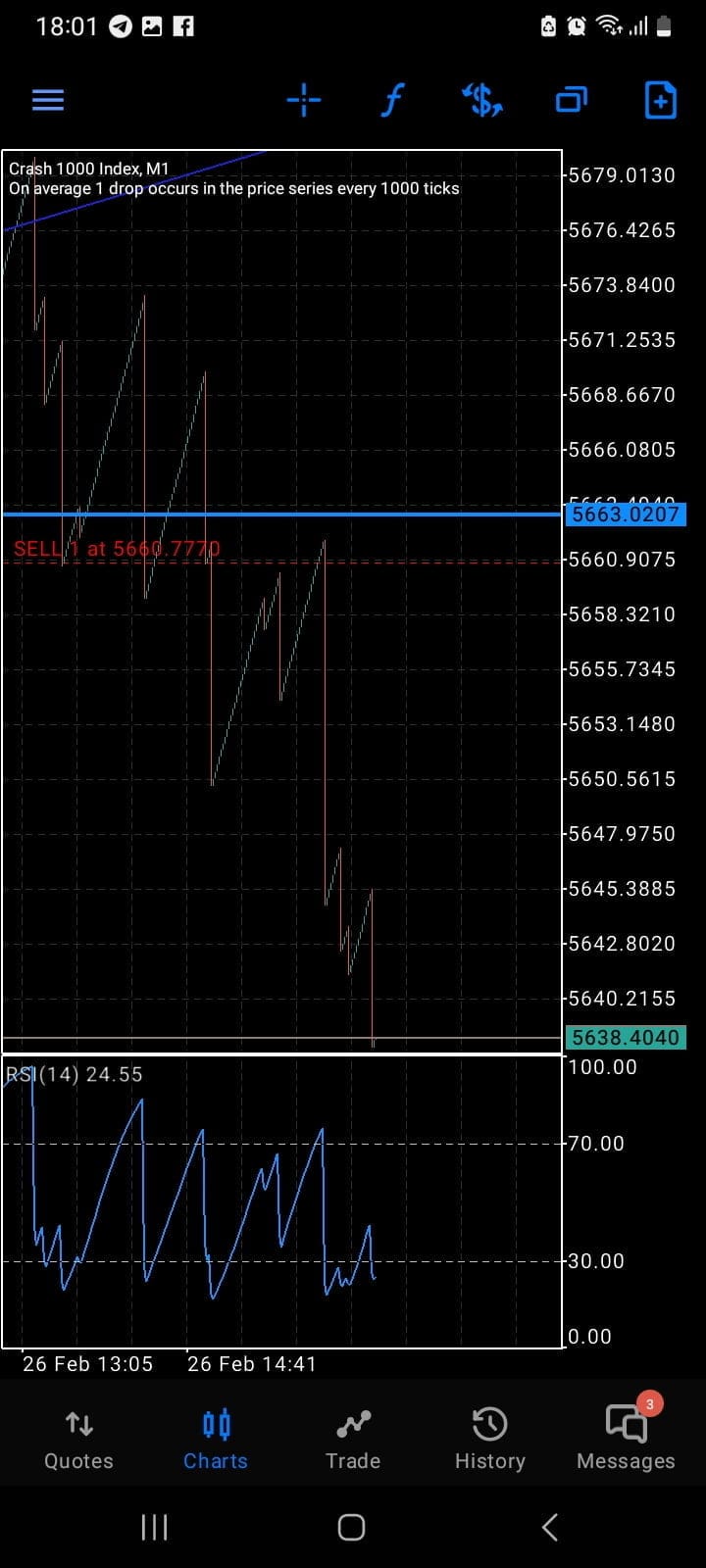The image size is (706, 1568).
Task: Open a new order ticket
Action: [660, 100]
